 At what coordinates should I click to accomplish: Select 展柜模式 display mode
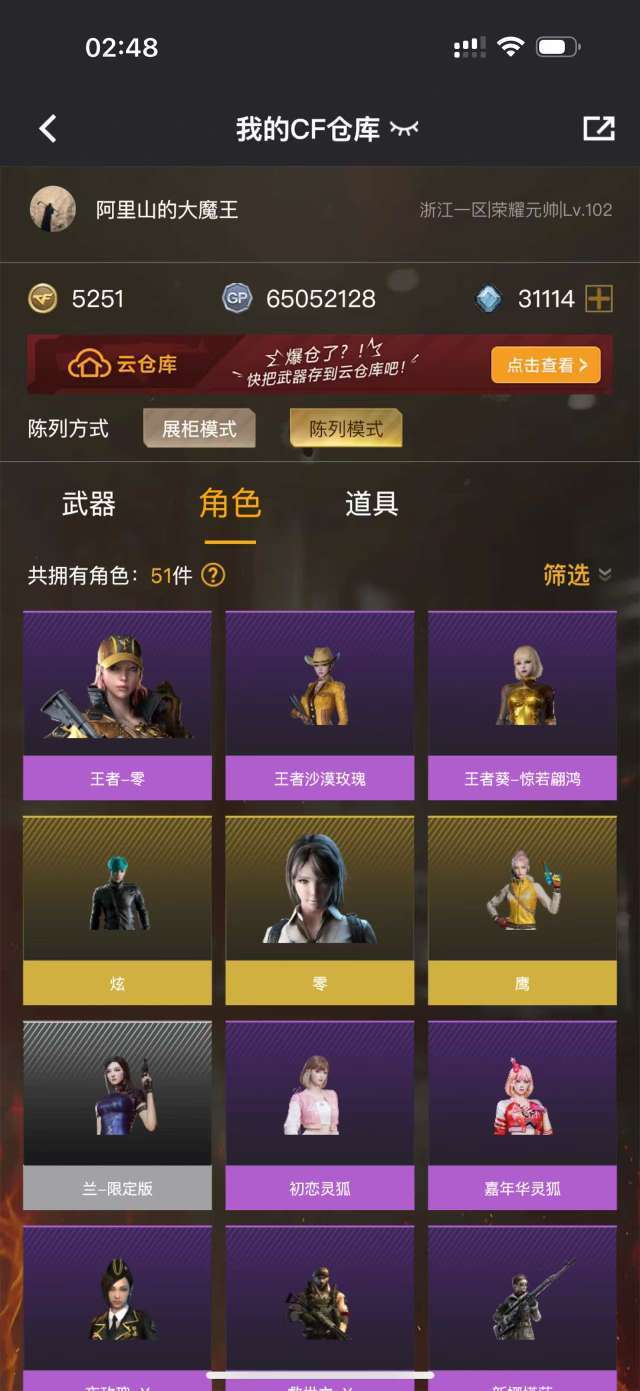(x=199, y=429)
